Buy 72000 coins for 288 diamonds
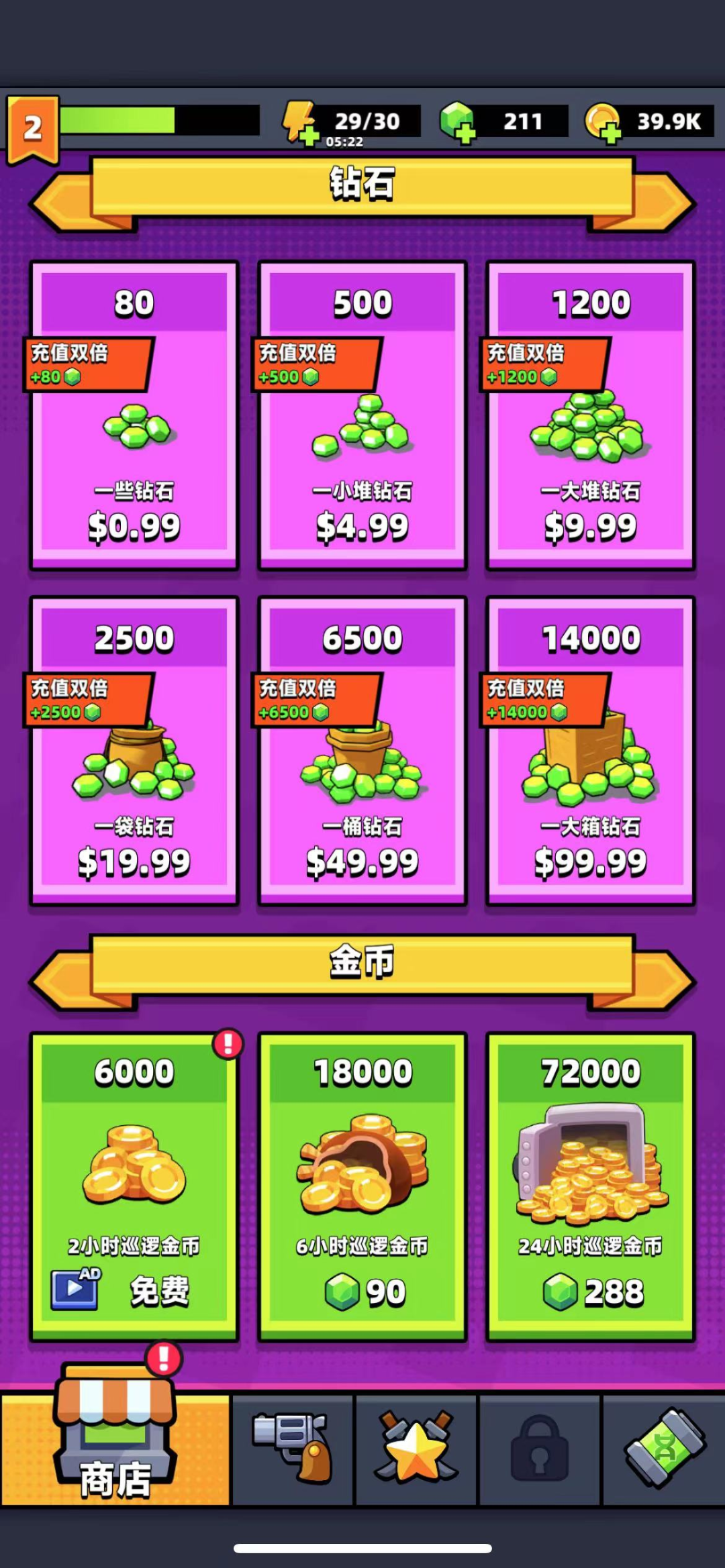This screenshot has width=725, height=1568. (591, 1188)
